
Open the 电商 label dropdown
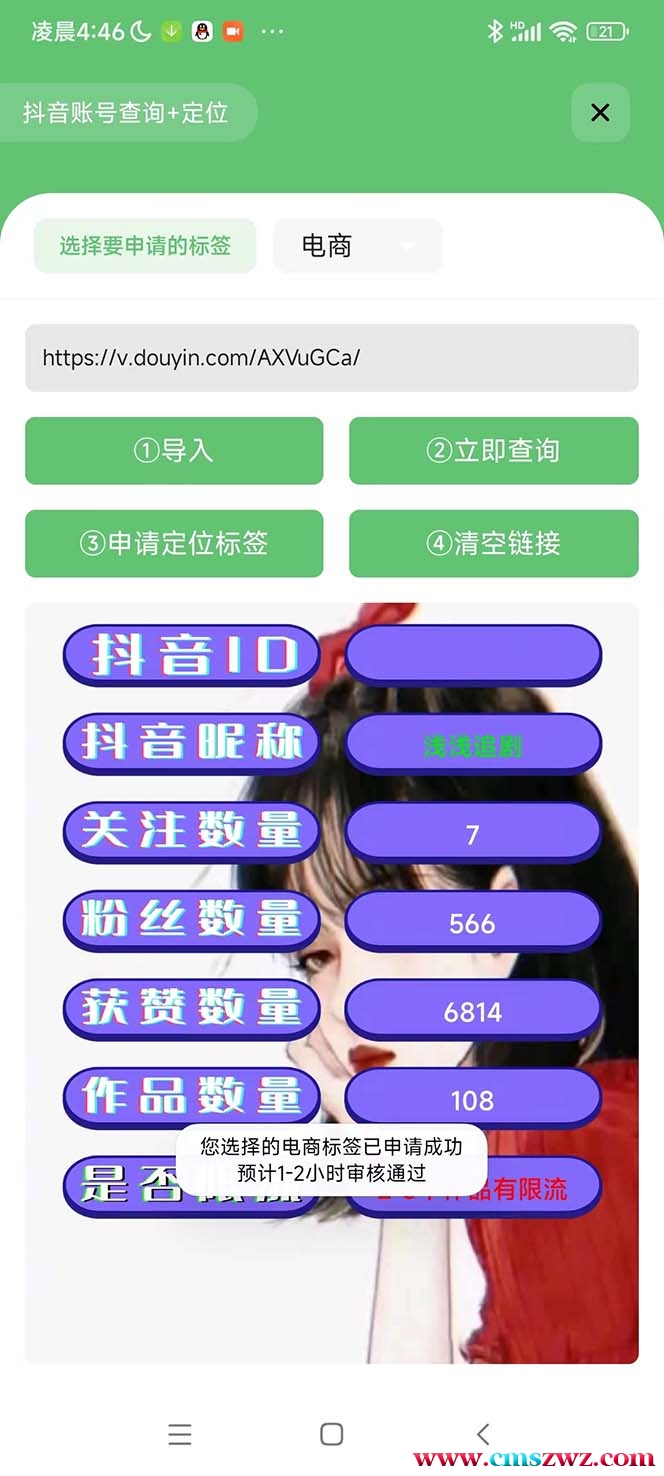pyautogui.click(x=358, y=246)
